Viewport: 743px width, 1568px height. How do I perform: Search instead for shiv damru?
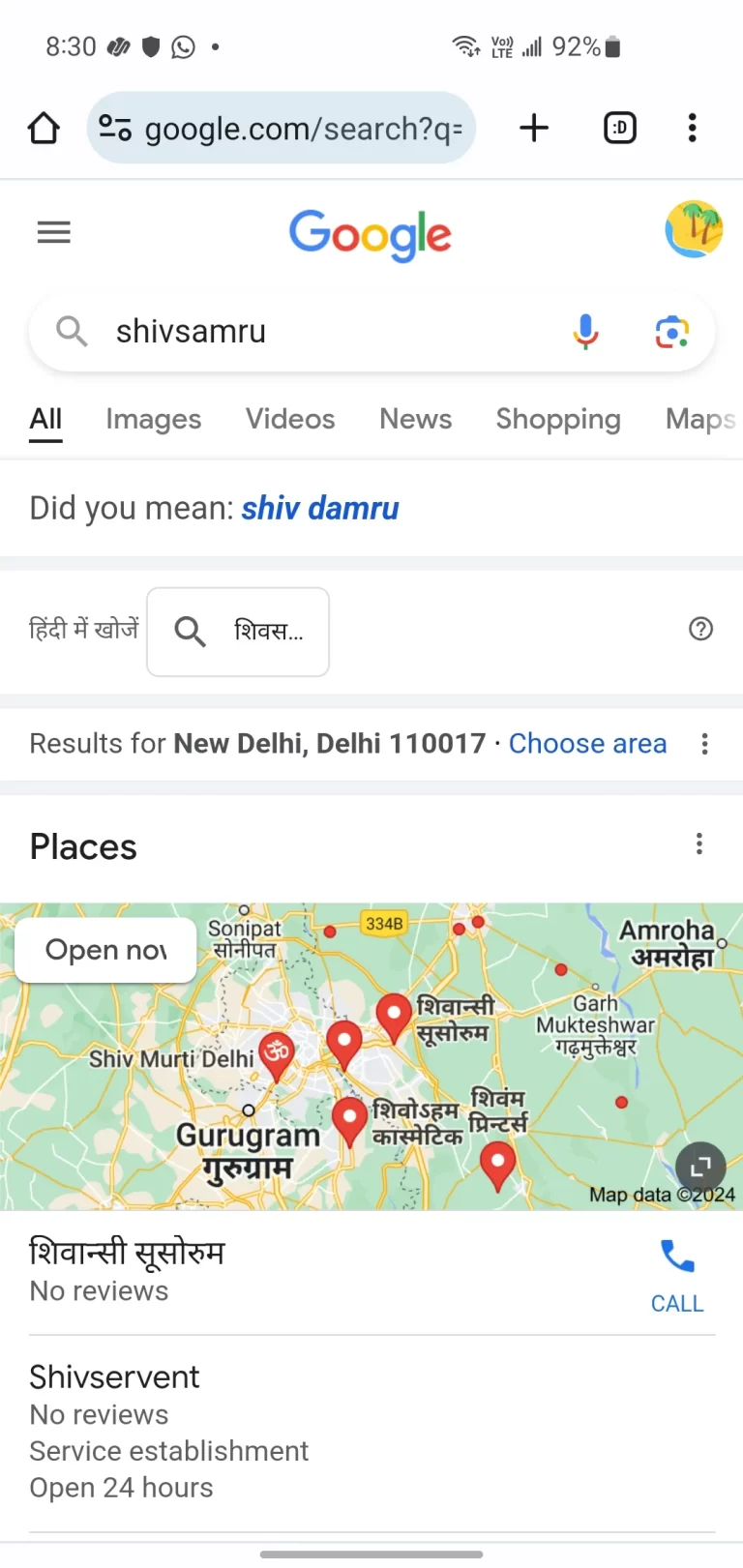[x=320, y=508]
